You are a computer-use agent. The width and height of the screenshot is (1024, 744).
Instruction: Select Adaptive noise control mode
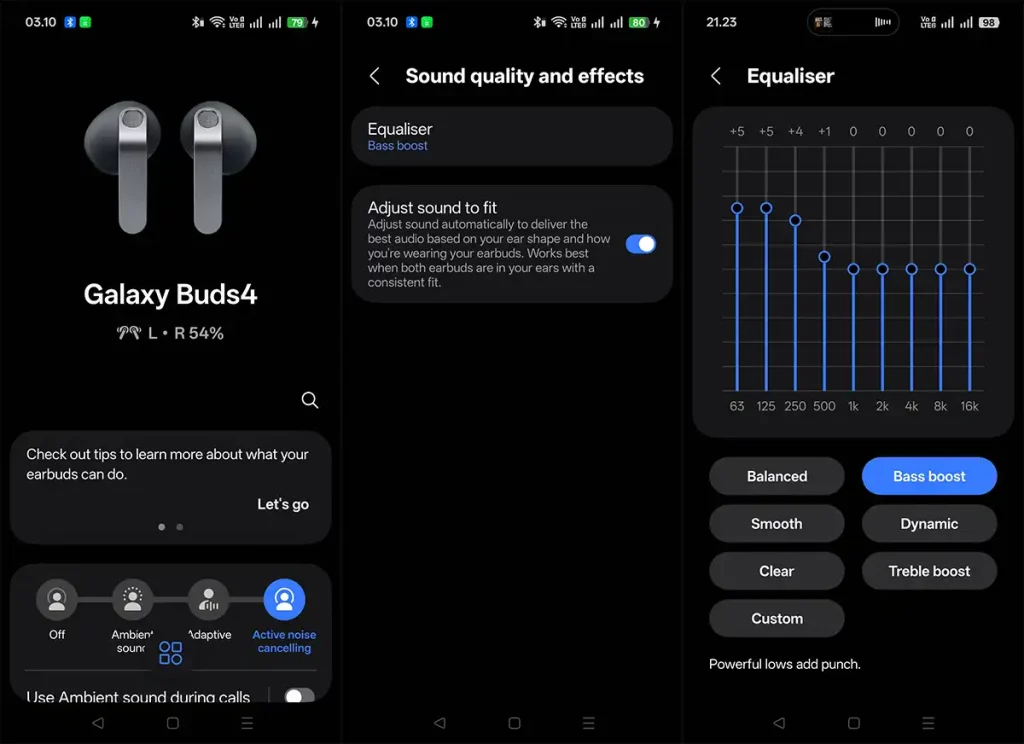coord(209,600)
